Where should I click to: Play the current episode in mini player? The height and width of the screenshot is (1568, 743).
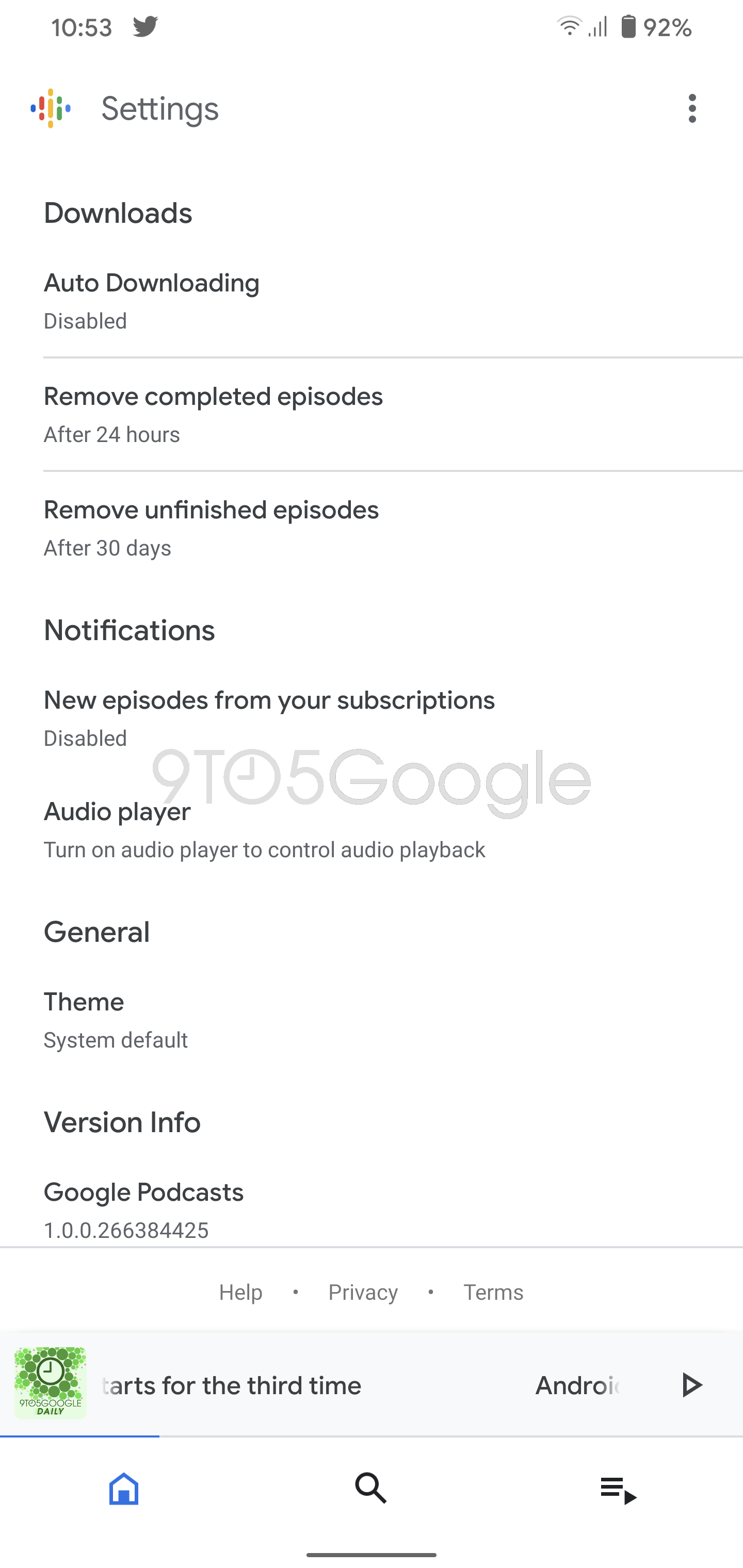pos(690,1385)
